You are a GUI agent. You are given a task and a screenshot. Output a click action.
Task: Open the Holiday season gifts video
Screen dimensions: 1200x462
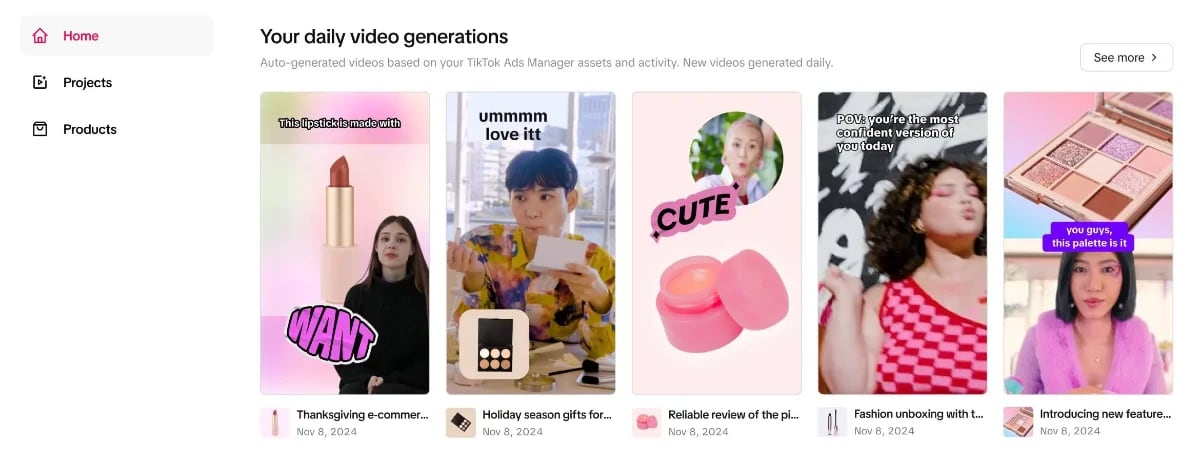tap(531, 243)
